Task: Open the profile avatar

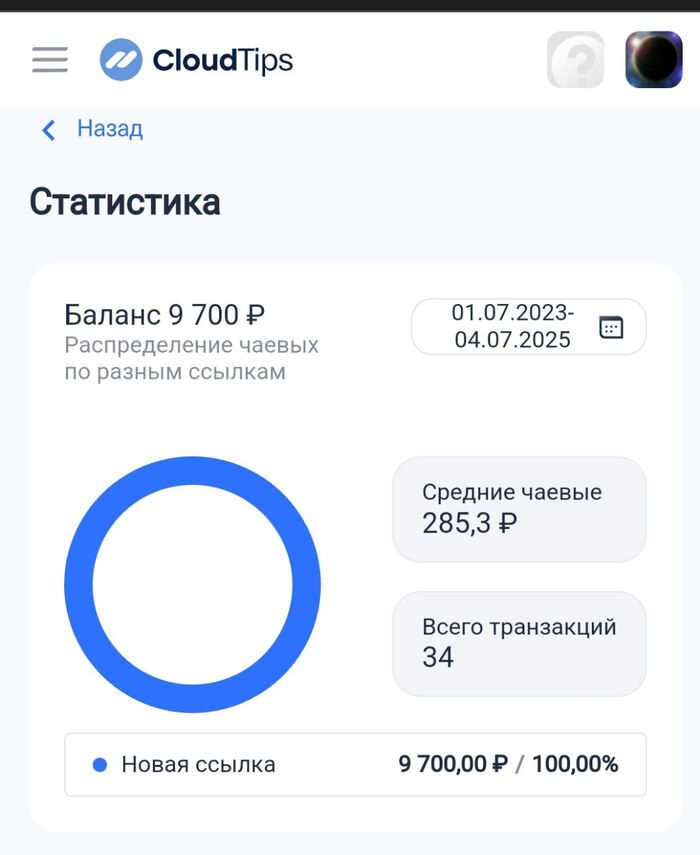Action: 653,60
